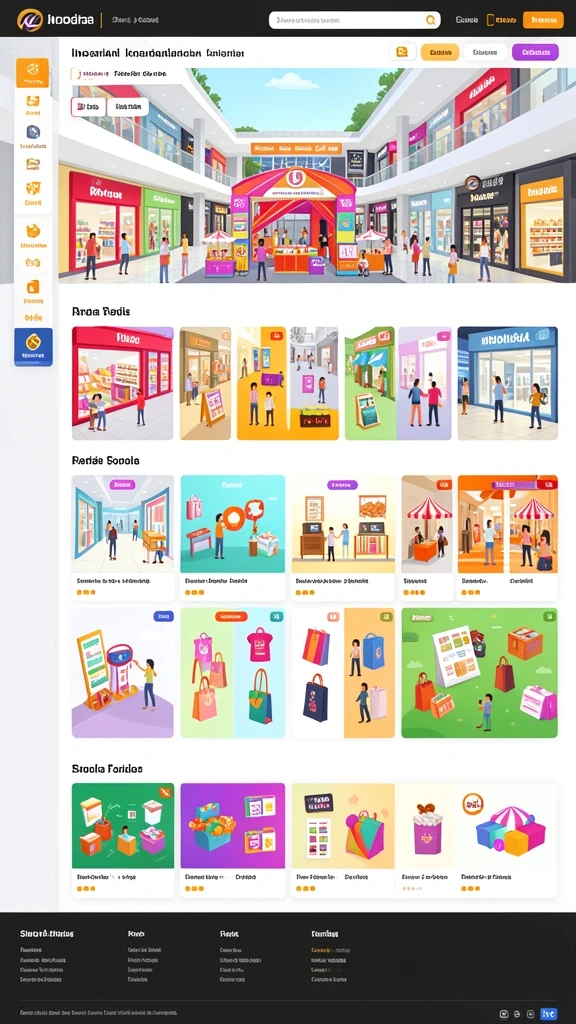This screenshot has height=1024, width=576.
Task: Select the highlighted orange item at the sidebar top
Action: tap(32, 72)
